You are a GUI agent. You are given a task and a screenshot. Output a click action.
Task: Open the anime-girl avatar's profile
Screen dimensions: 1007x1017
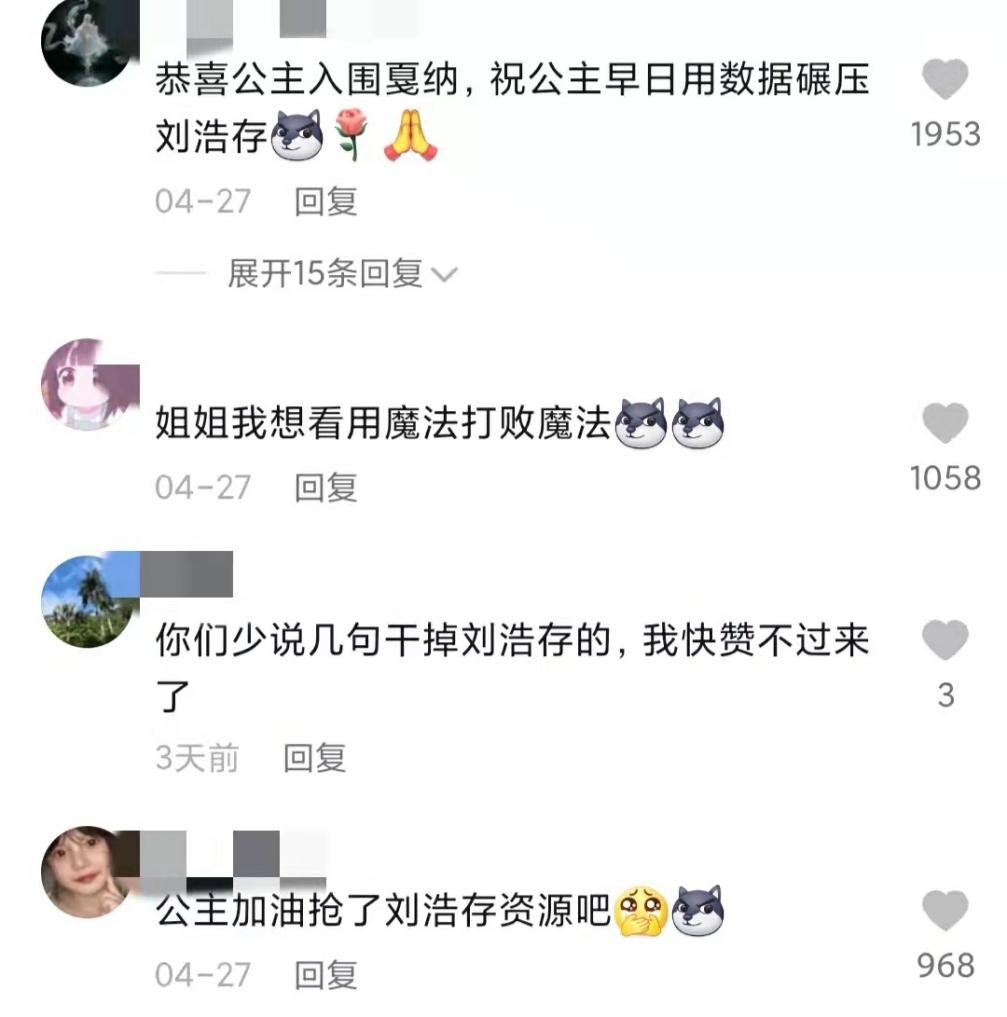[x=87, y=385]
